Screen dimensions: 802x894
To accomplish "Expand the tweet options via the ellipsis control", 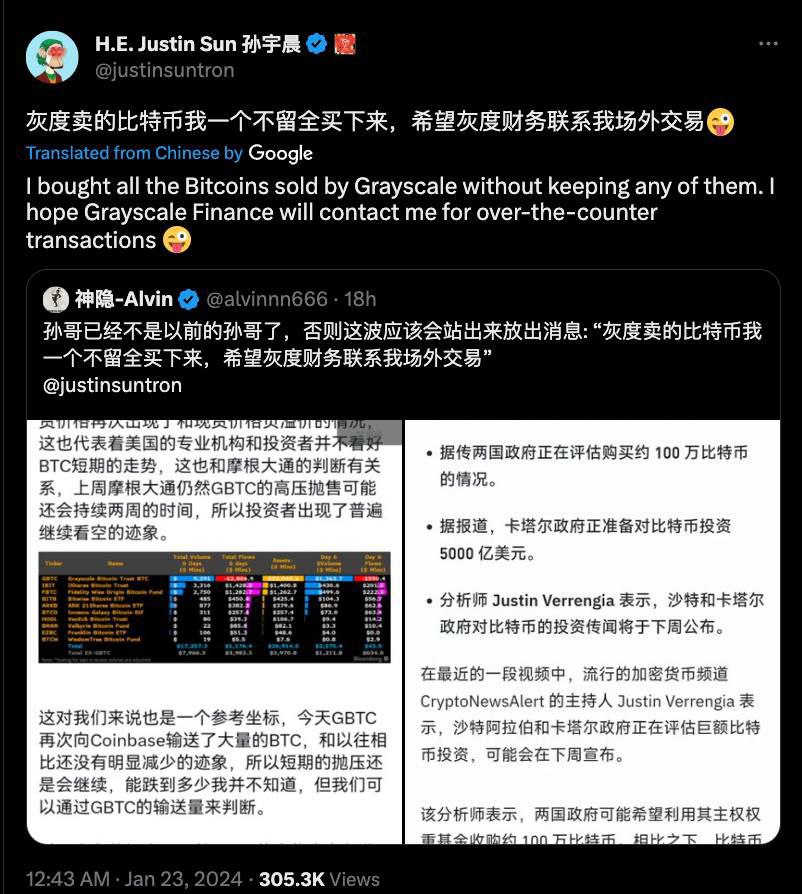I will click(x=768, y=43).
